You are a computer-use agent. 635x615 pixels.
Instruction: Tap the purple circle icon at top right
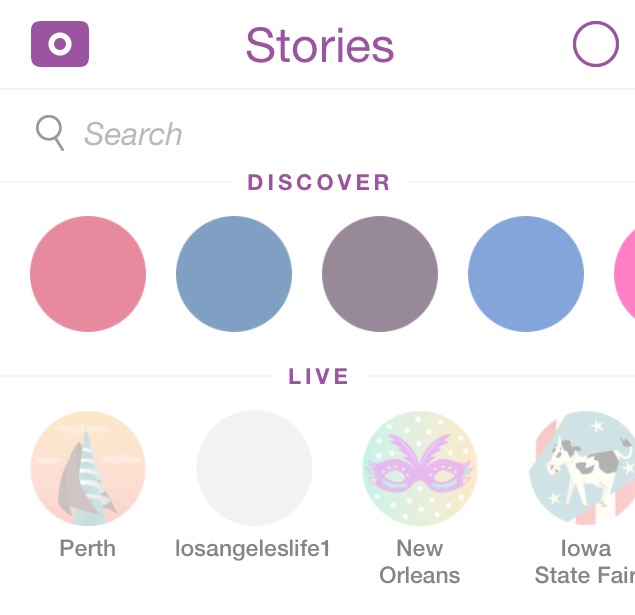coord(595,44)
